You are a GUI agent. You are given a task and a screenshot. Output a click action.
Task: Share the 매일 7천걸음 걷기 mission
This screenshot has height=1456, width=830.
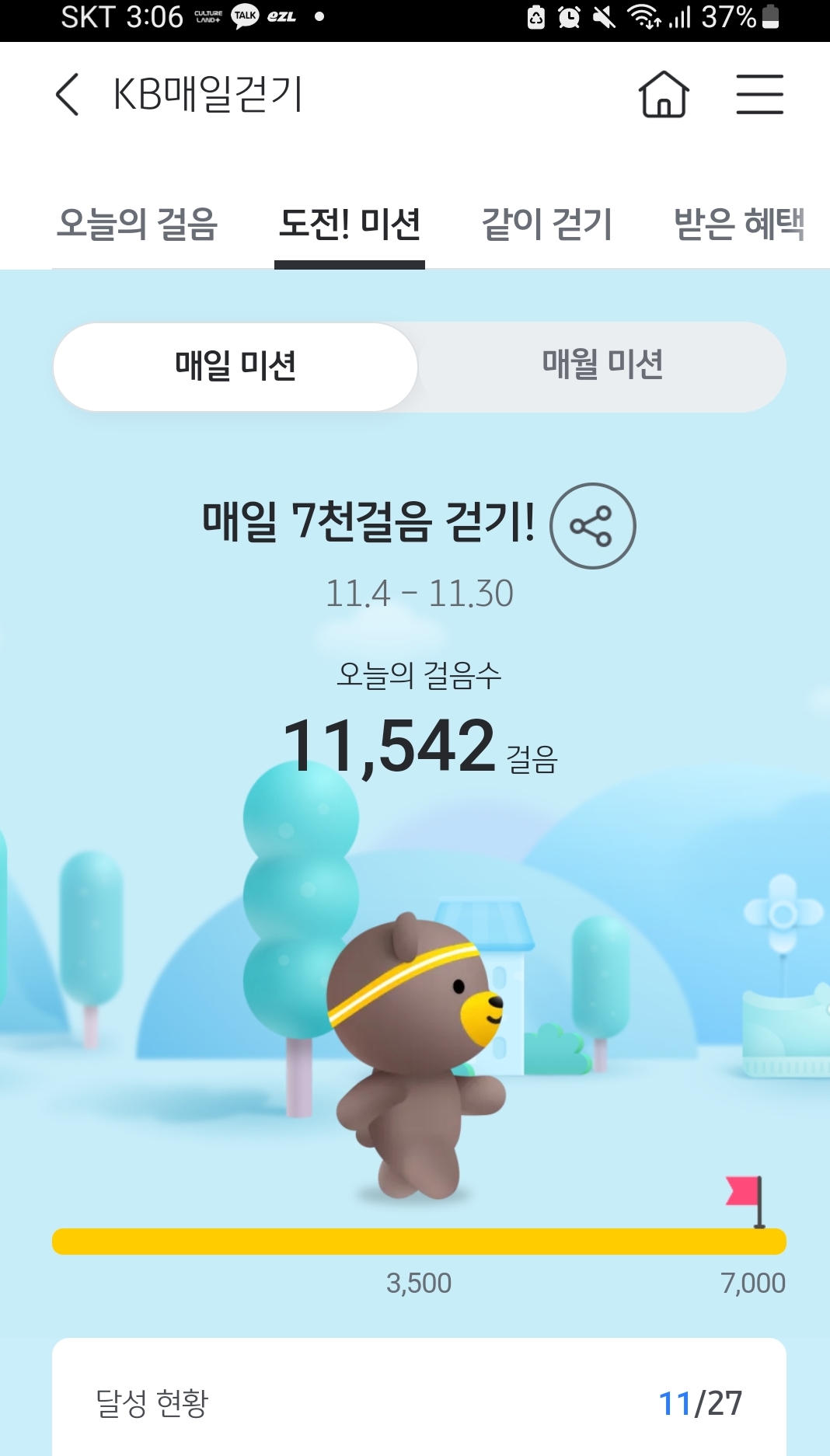coord(592,526)
